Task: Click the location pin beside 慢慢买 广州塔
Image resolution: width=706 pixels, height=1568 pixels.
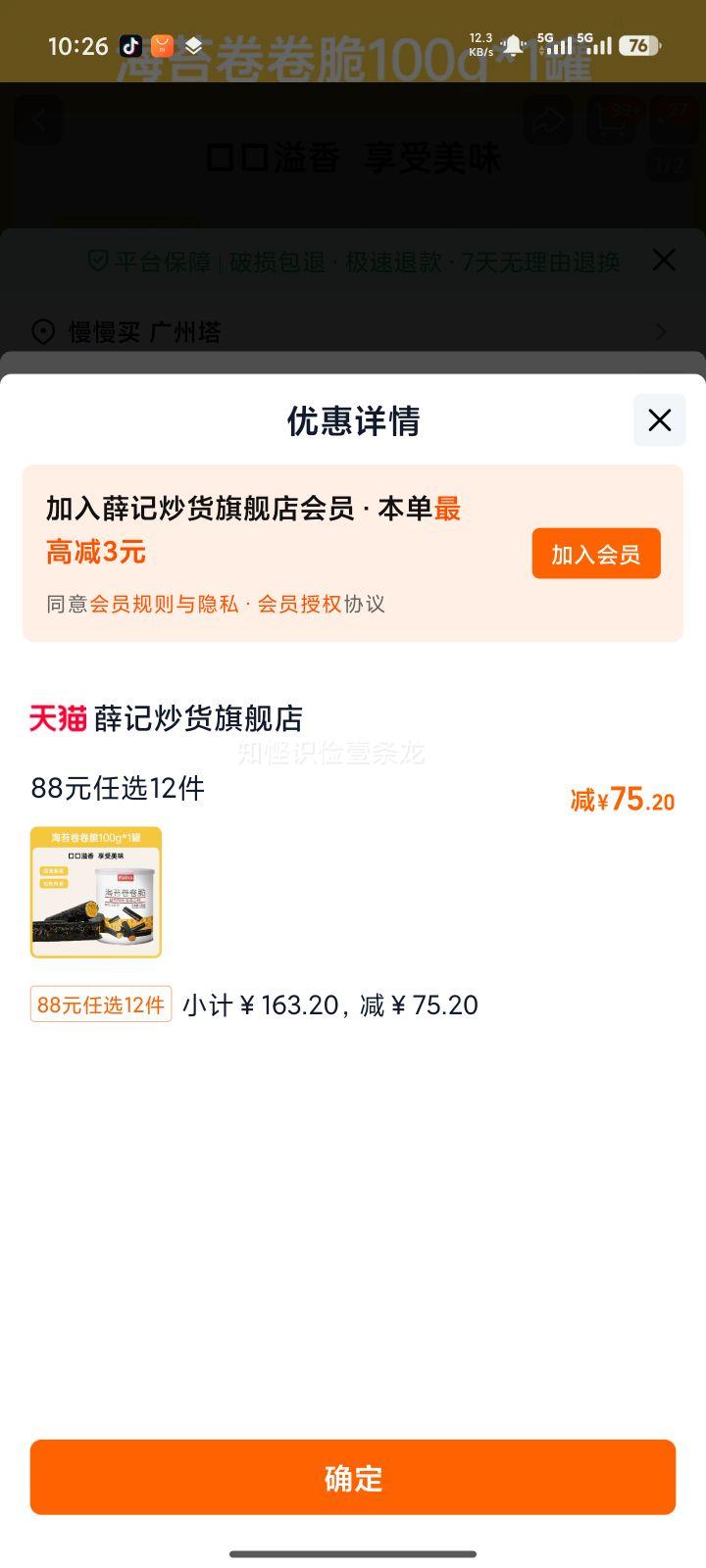Action: (x=41, y=333)
